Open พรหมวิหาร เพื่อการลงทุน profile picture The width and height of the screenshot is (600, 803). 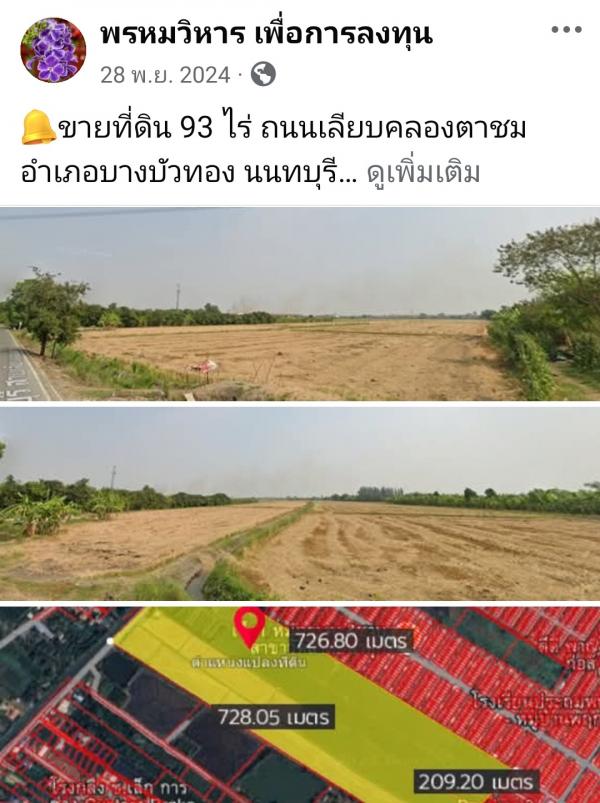tap(53, 50)
